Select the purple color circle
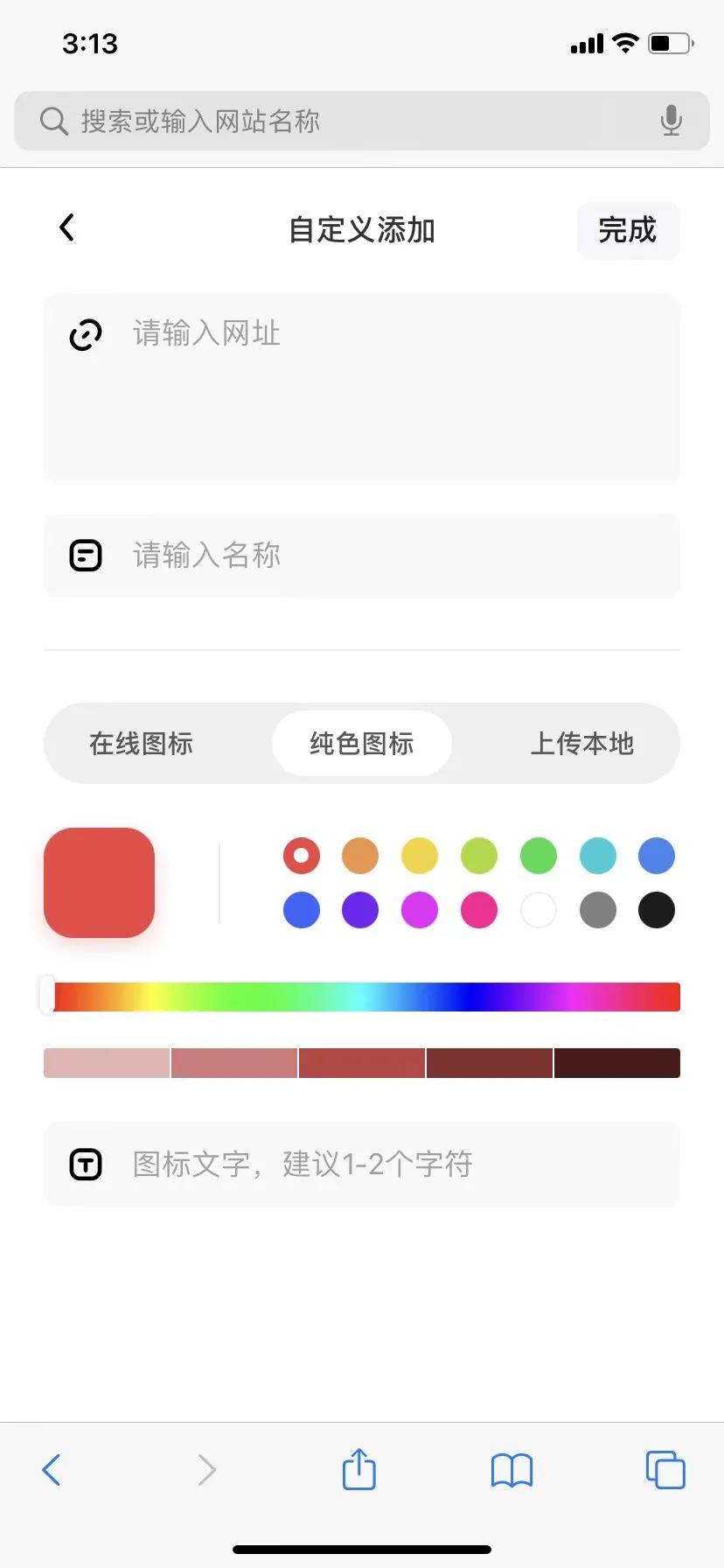 click(x=359, y=910)
